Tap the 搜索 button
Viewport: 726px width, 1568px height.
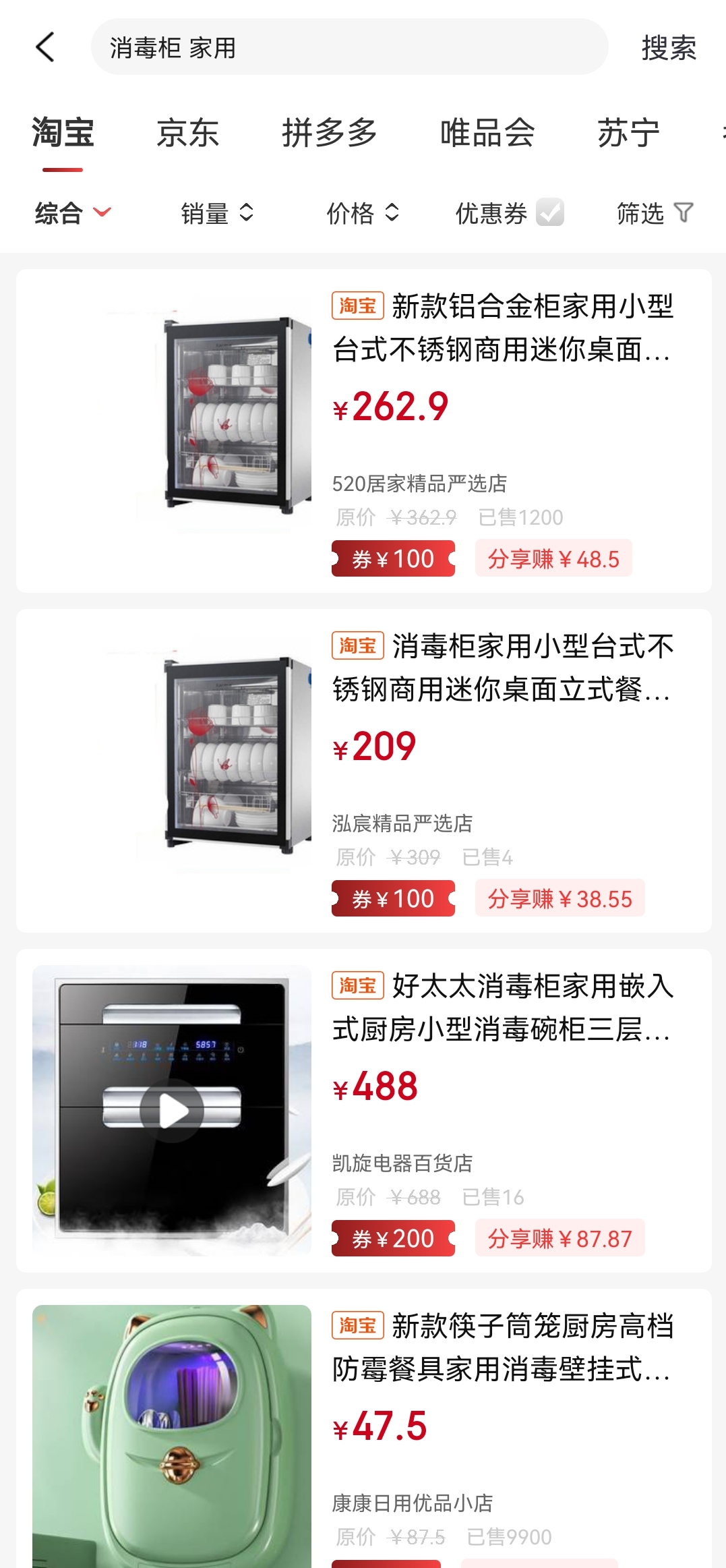click(x=668, y=47)
